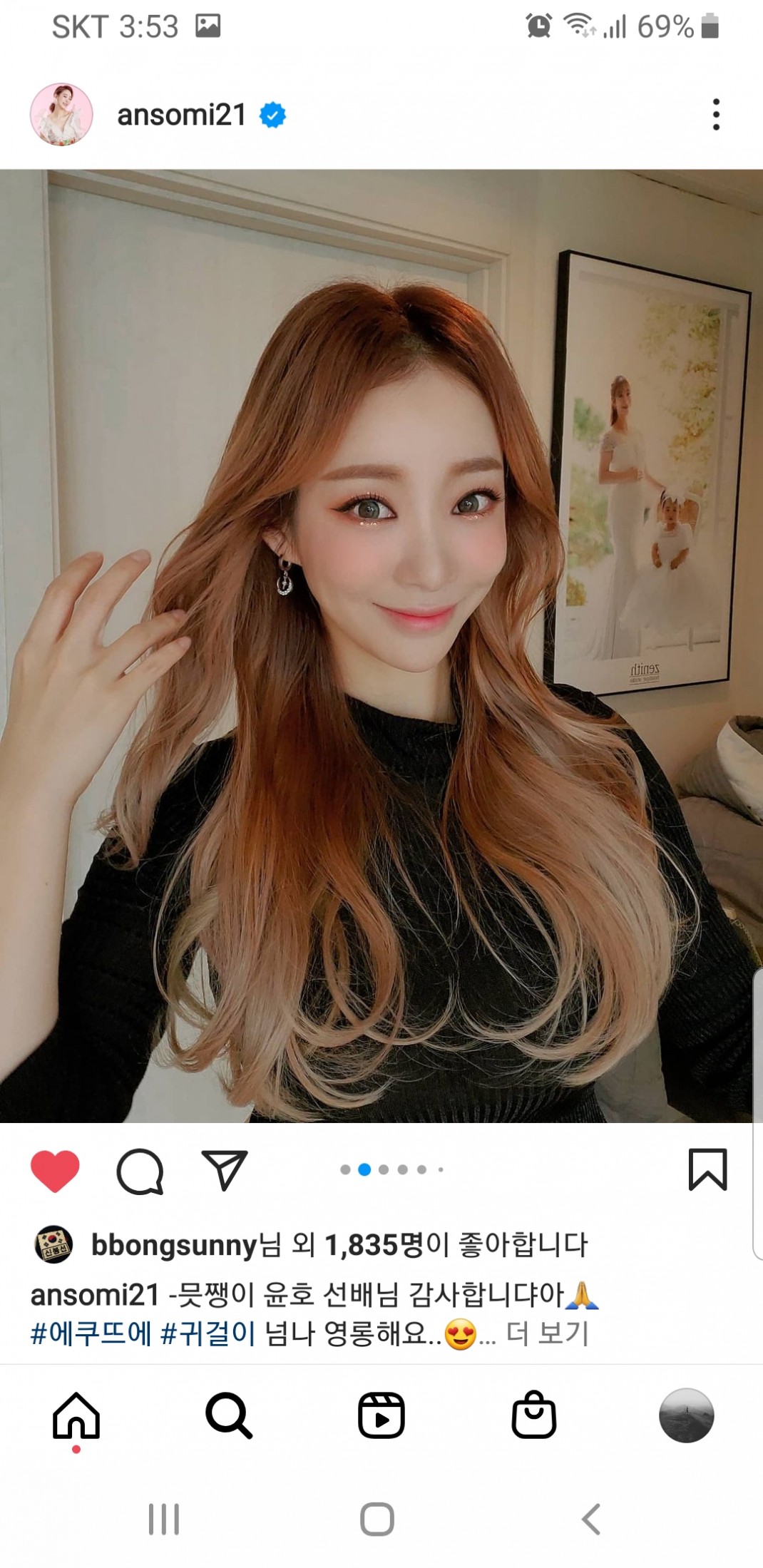Switch to the Reels tab

[381, 1415]
